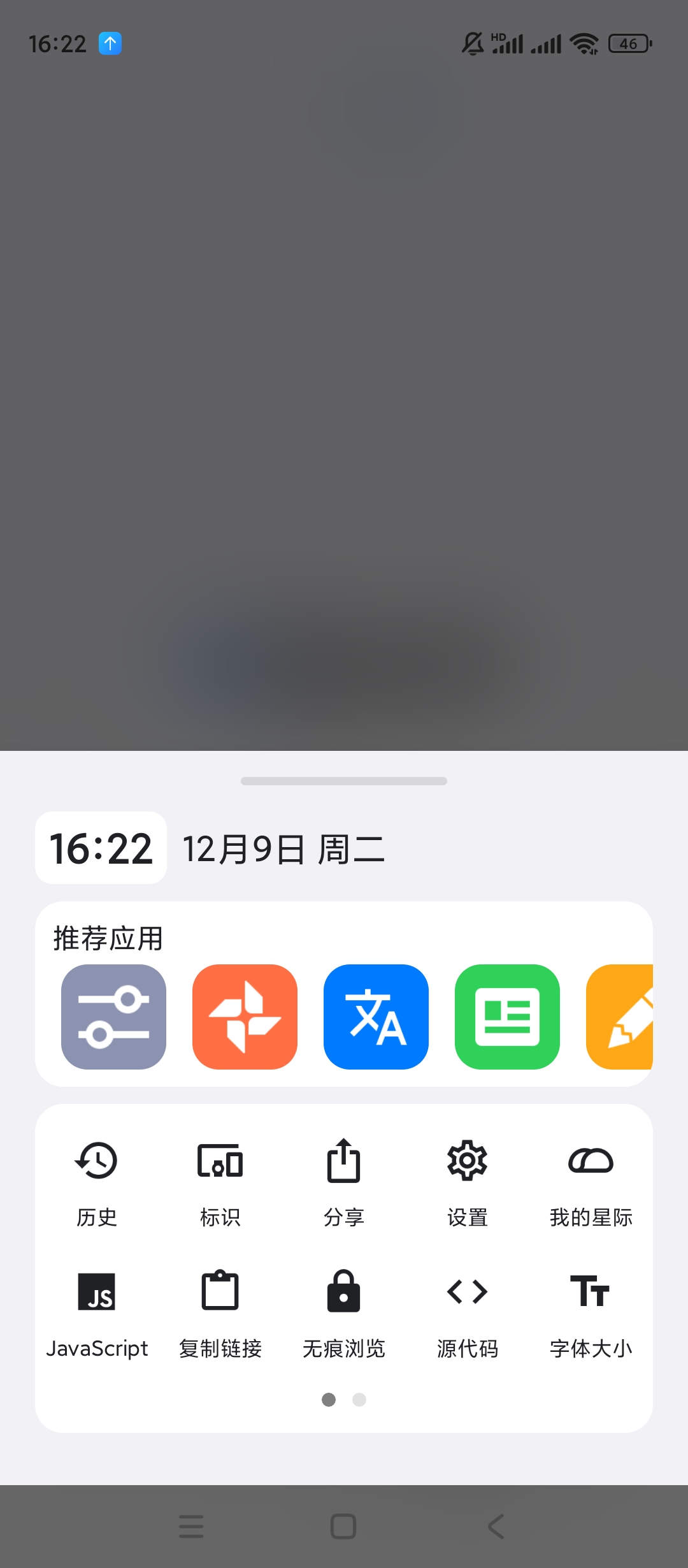Open the 标识 option
Image resolution: width=688 pixels, height=1568 pixels.
(220, 1181)
